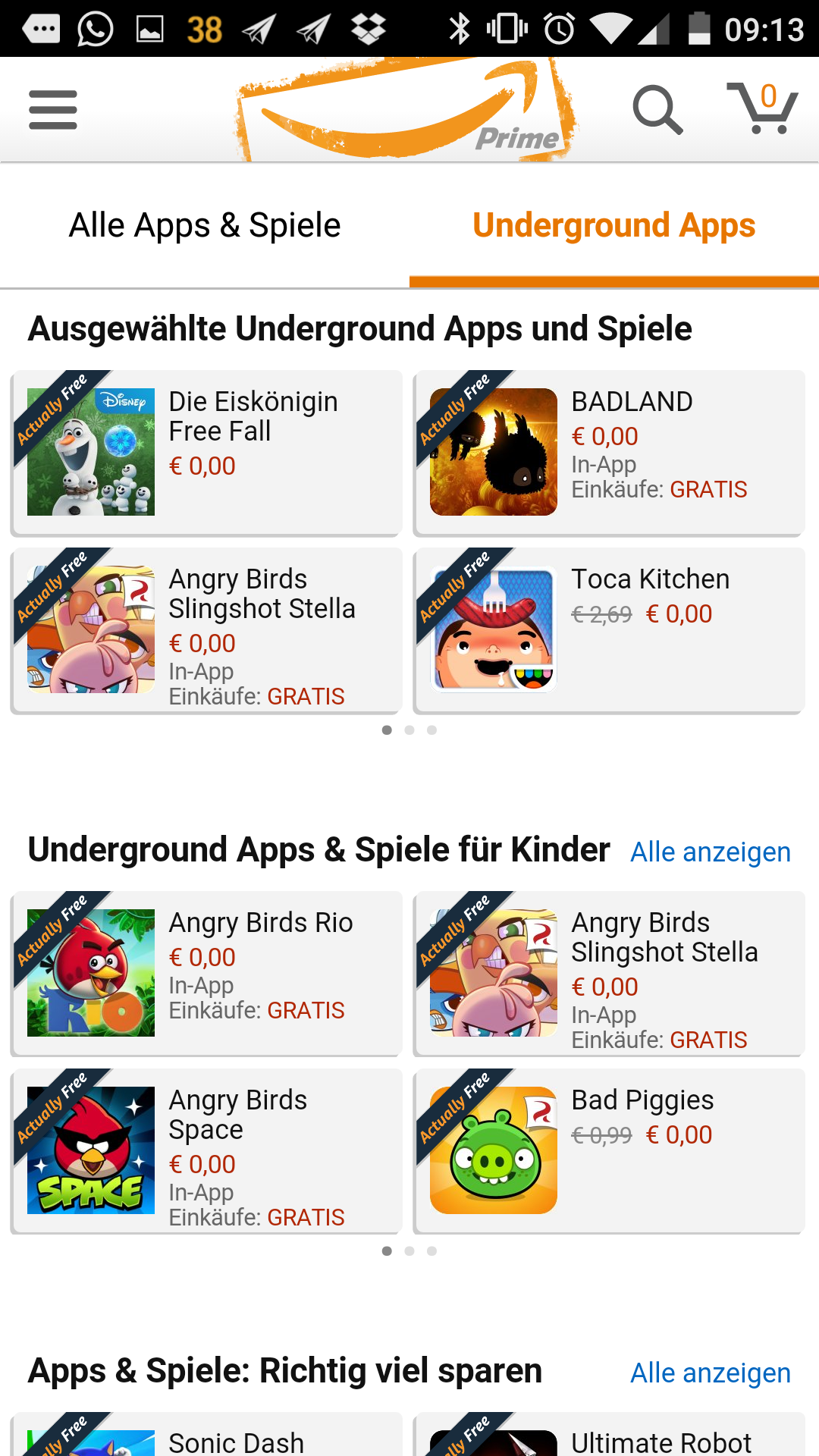
Task: Open the search magnifier
Action: [657, 110]
